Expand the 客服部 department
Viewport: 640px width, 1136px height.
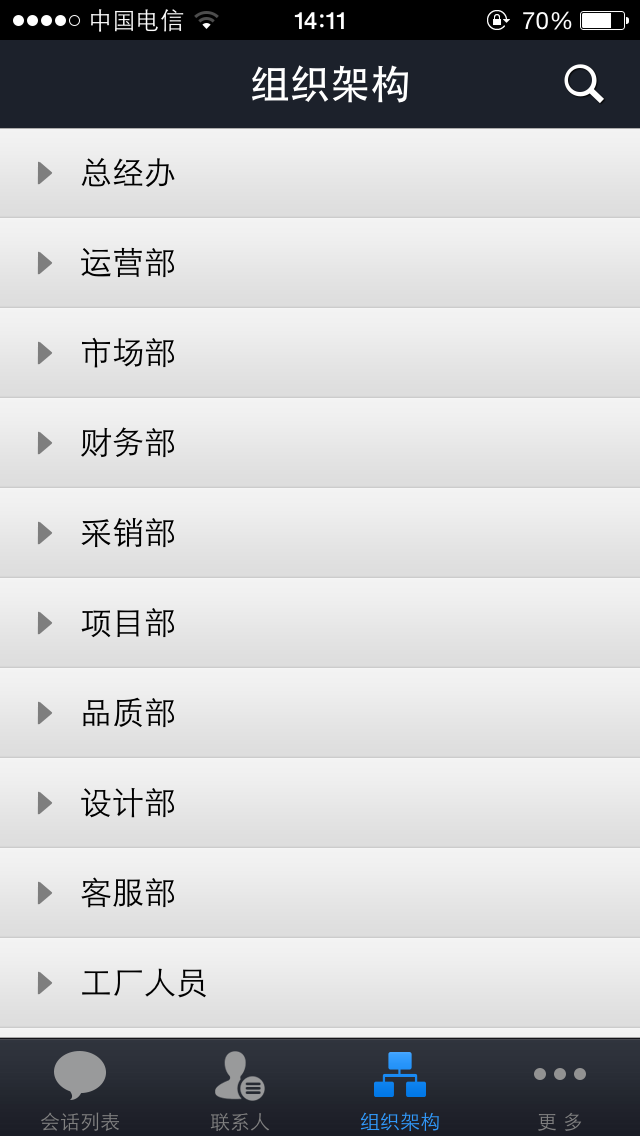(320, 893)
